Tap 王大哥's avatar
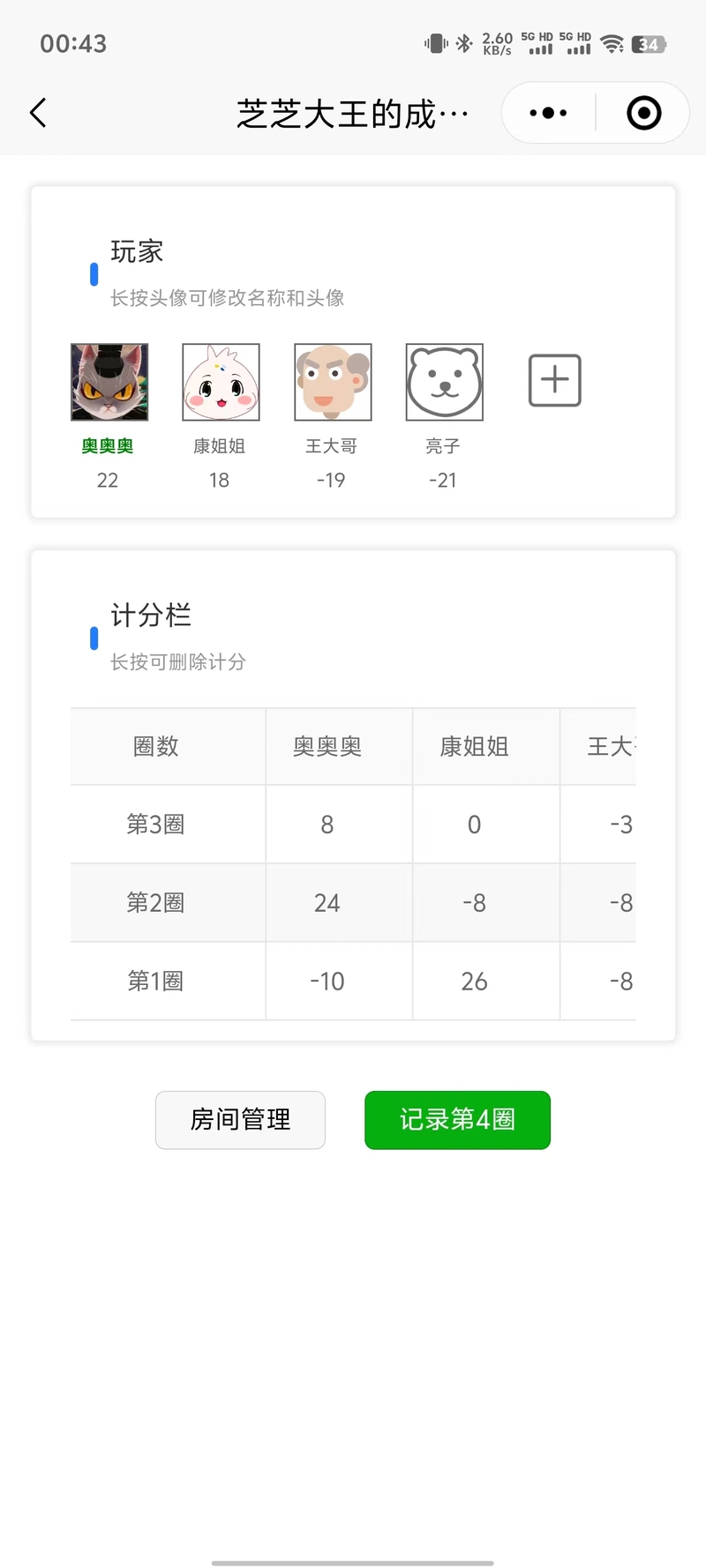 (x=333, y=382)
